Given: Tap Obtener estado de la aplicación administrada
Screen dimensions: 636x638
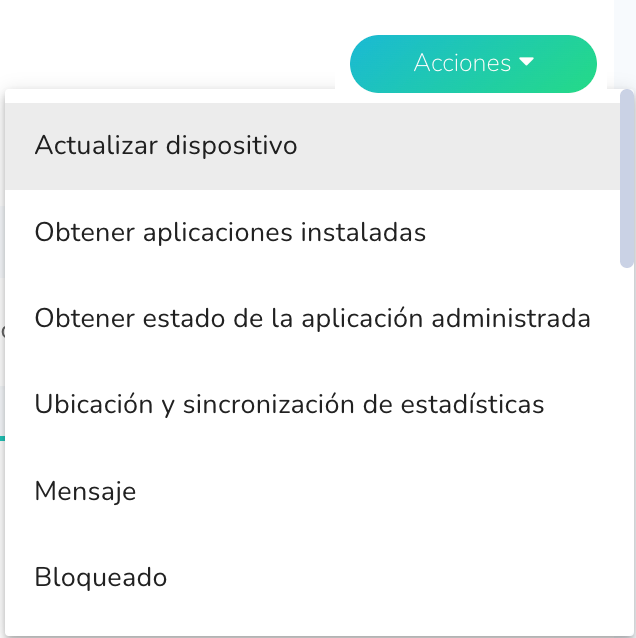Looking at the screenshot, I should [312, 319].
